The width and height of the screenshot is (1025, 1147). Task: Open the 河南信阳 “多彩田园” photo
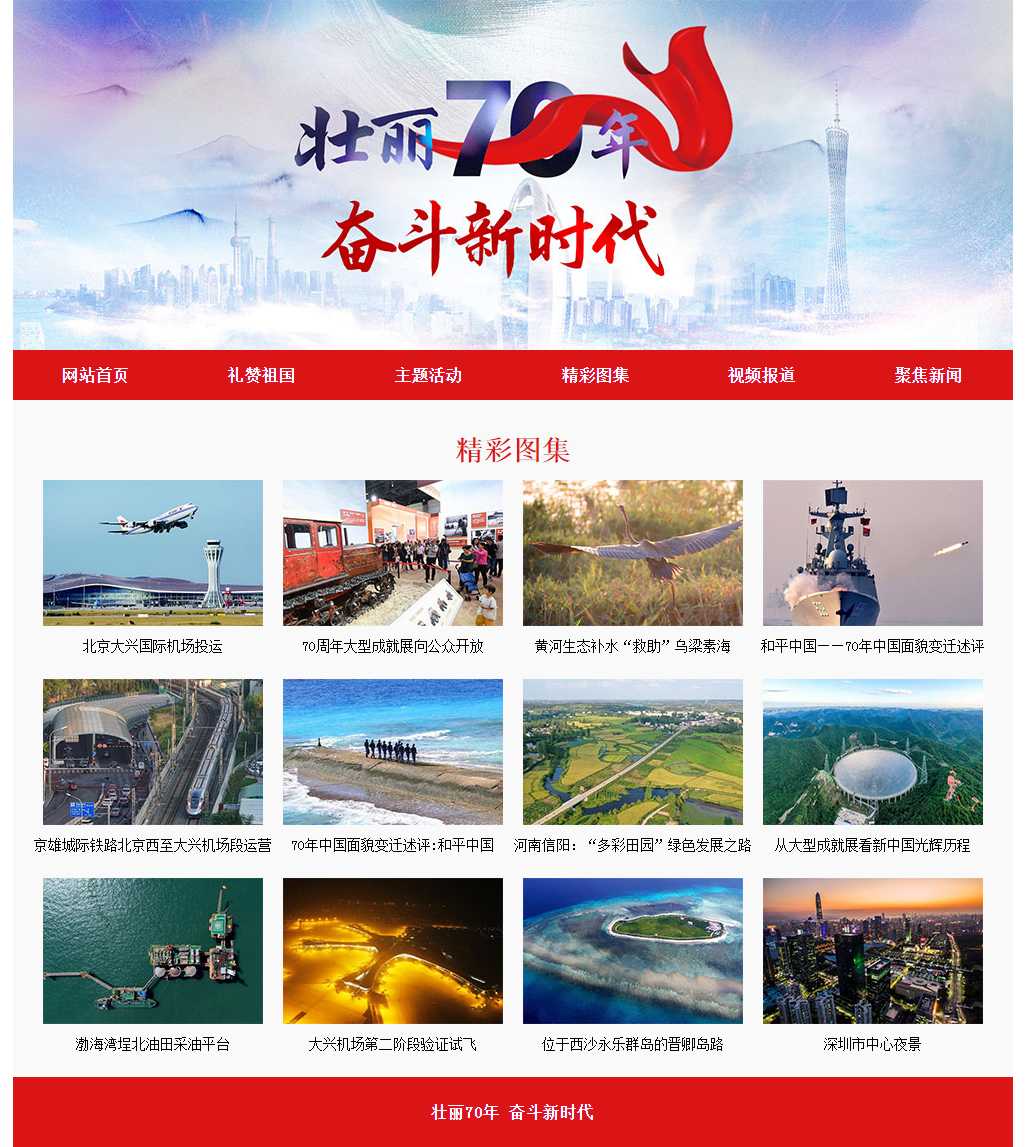tap(633, 752)
